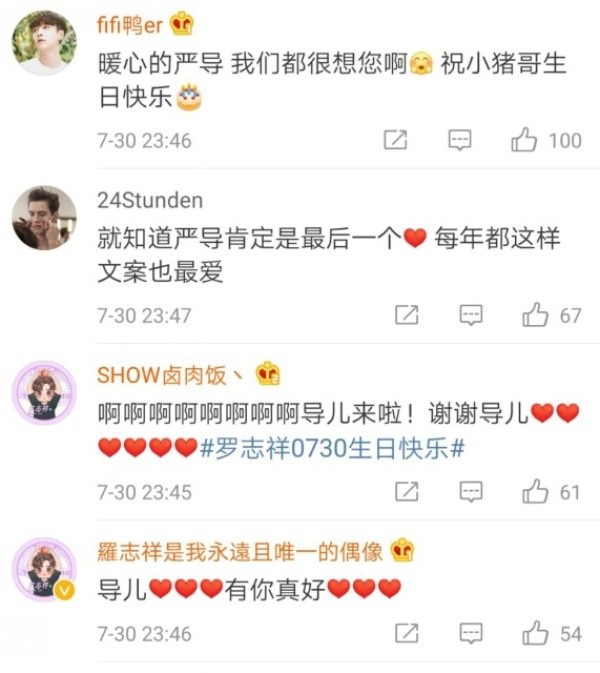Repost SHOW卤肉饭's comment

click(406, 491)
